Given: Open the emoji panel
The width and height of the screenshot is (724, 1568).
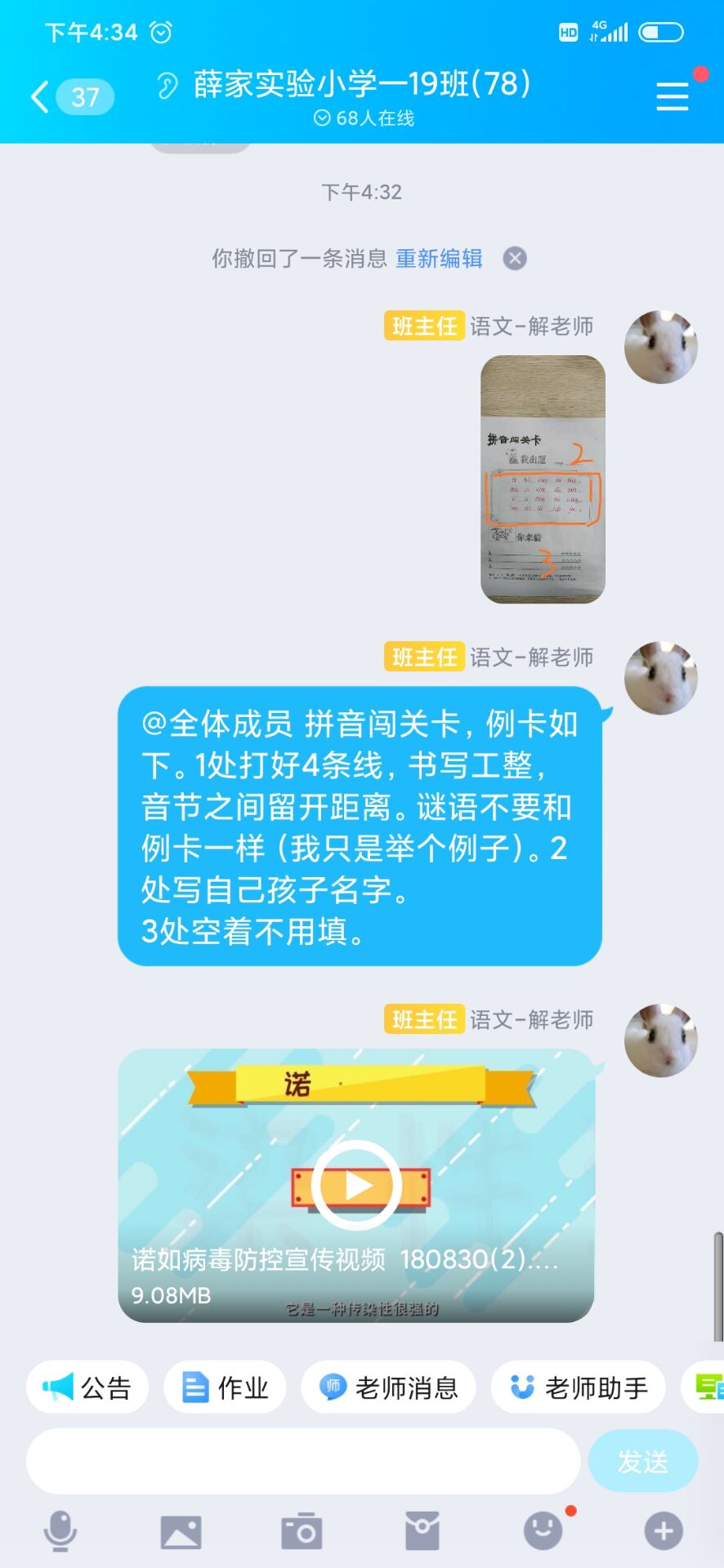Looking at the screenshot, I should point(543,1531).
